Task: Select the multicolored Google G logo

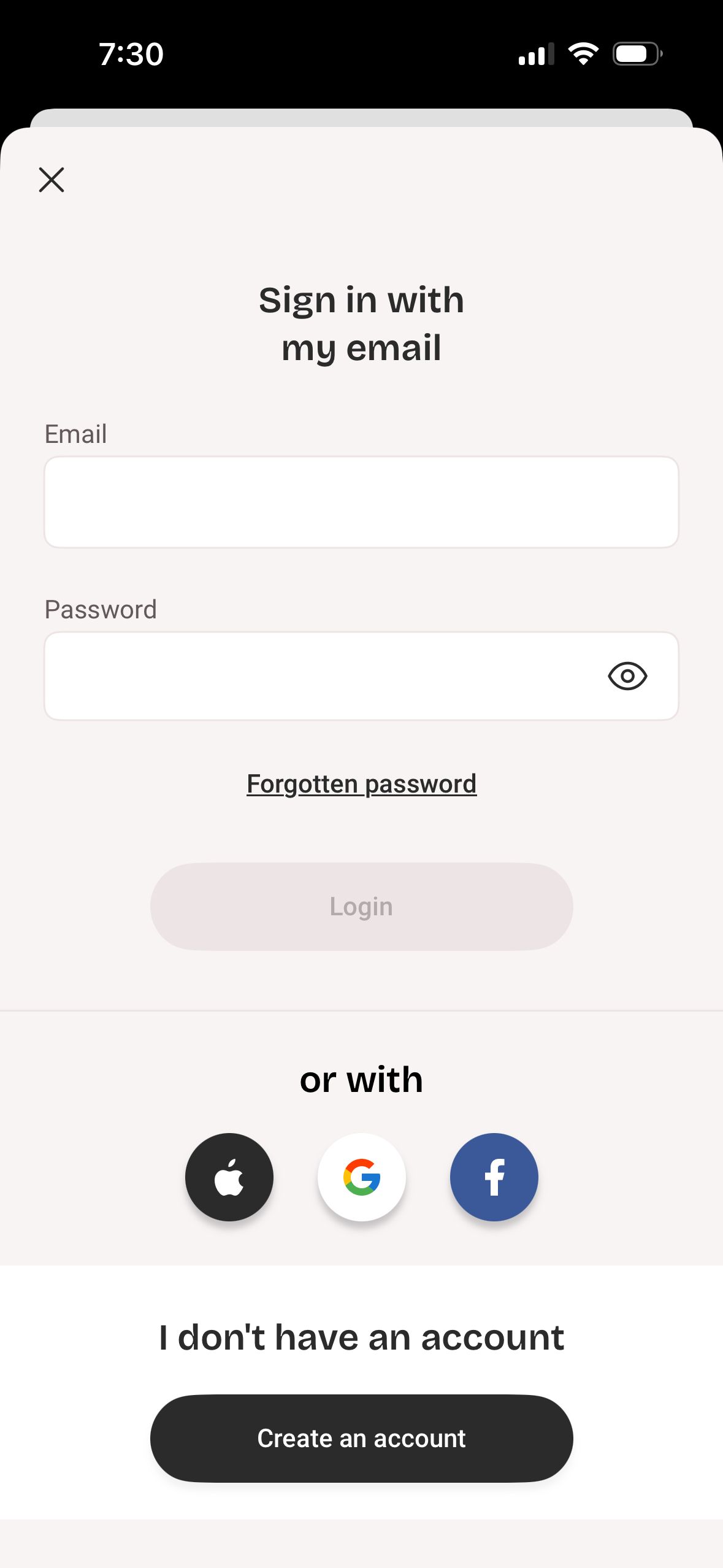Action: point(361,1177)
